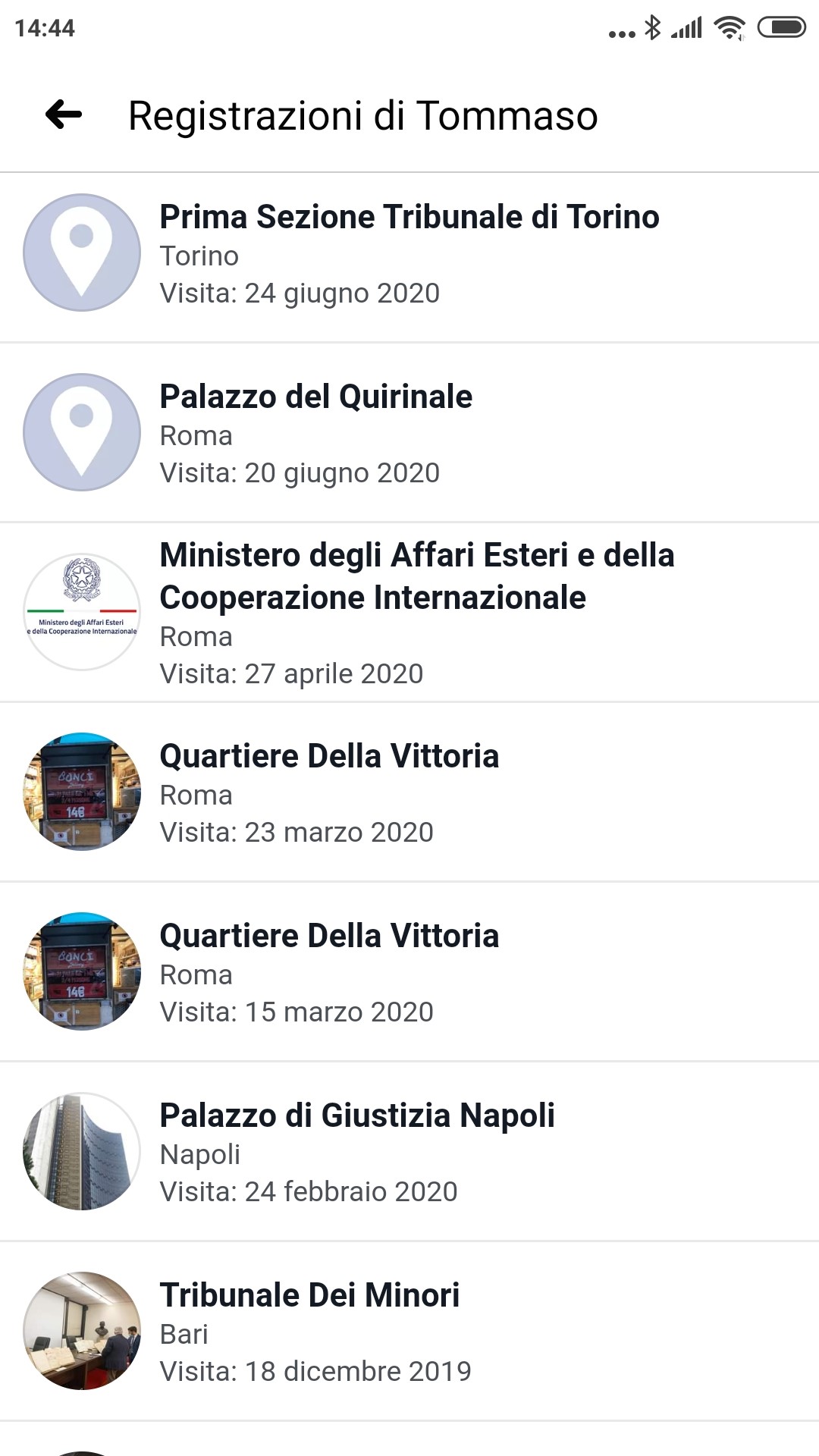Open Quartiere Della Vittoria visit of 15 marzo
The height and width of the screenshot is (1456, 819).
pyautogui.click(x=409, y=972)
